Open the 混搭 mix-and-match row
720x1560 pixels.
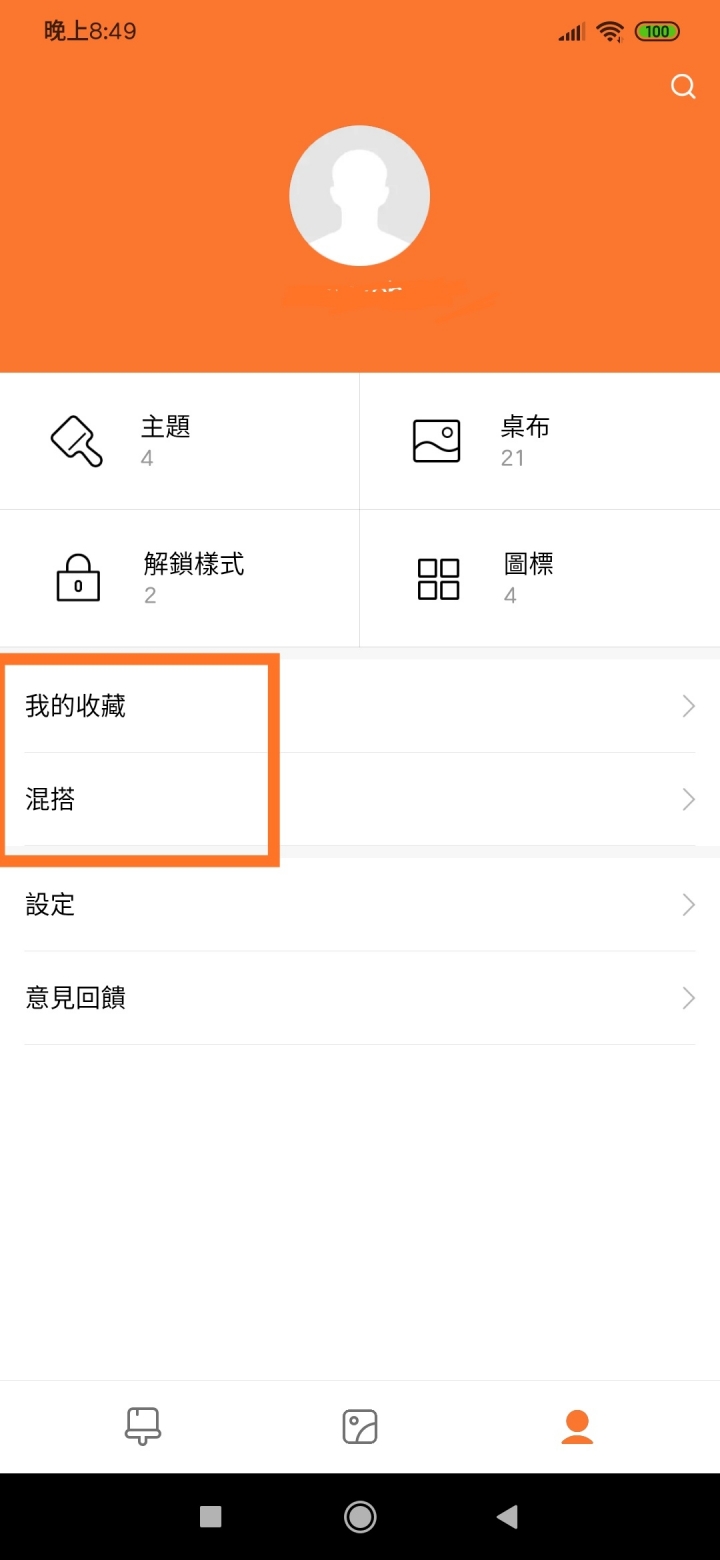(x=360, y=799)
